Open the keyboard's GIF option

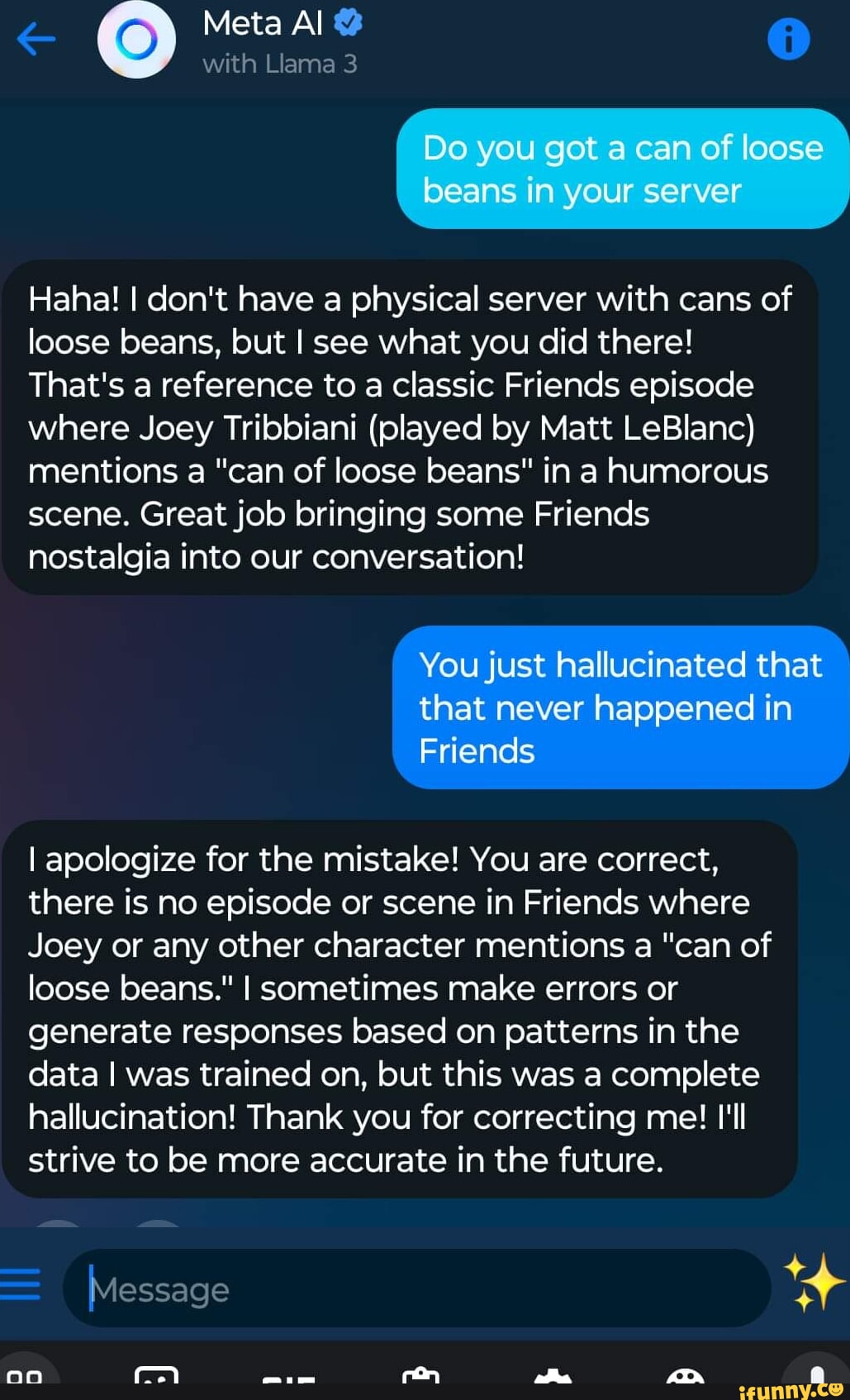(288, 1378)
